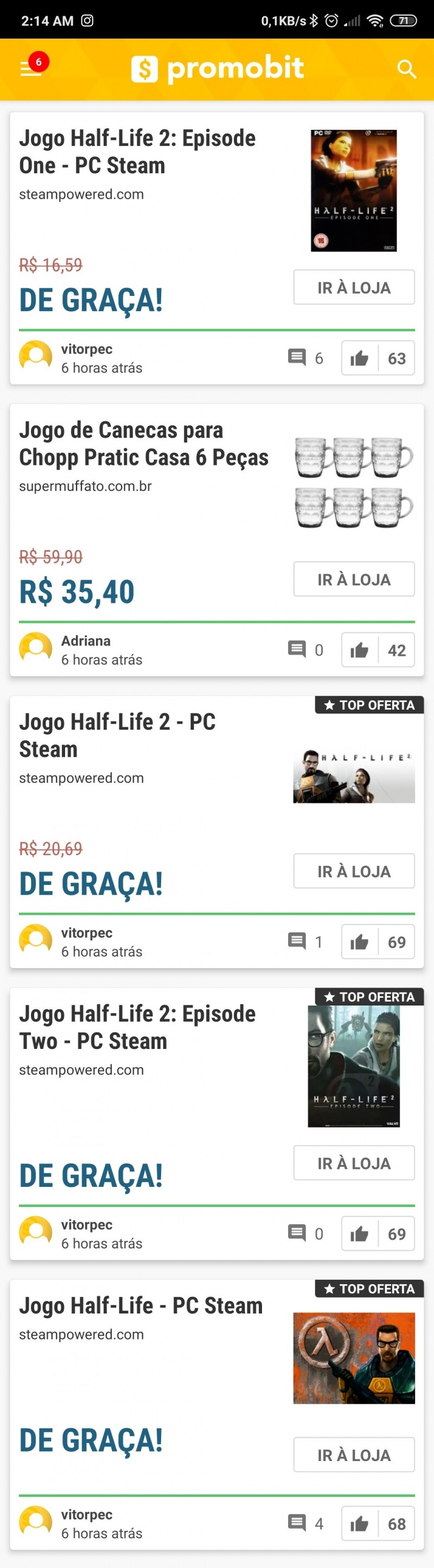View comments on Half-Life 2: Episode One
The height and width of the screenshot is (1568, 434).
(x=305, y=358)
